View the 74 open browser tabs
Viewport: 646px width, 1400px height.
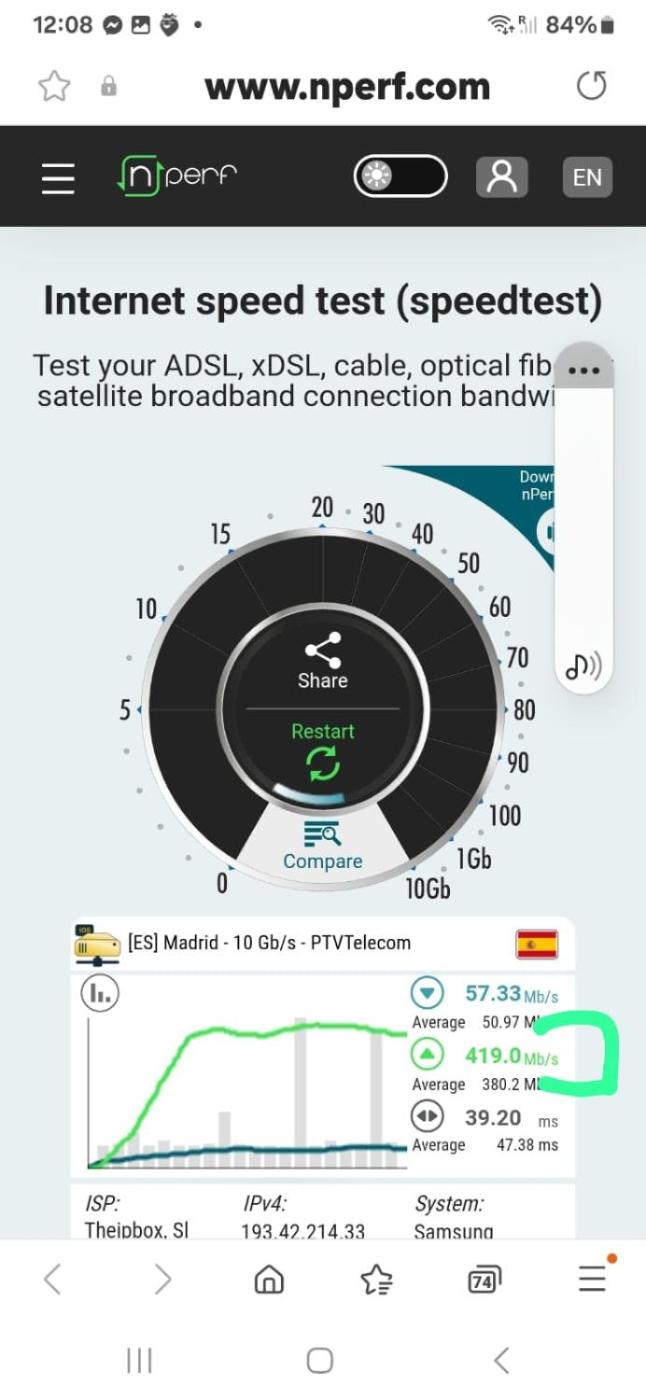tap(484, 1279)
